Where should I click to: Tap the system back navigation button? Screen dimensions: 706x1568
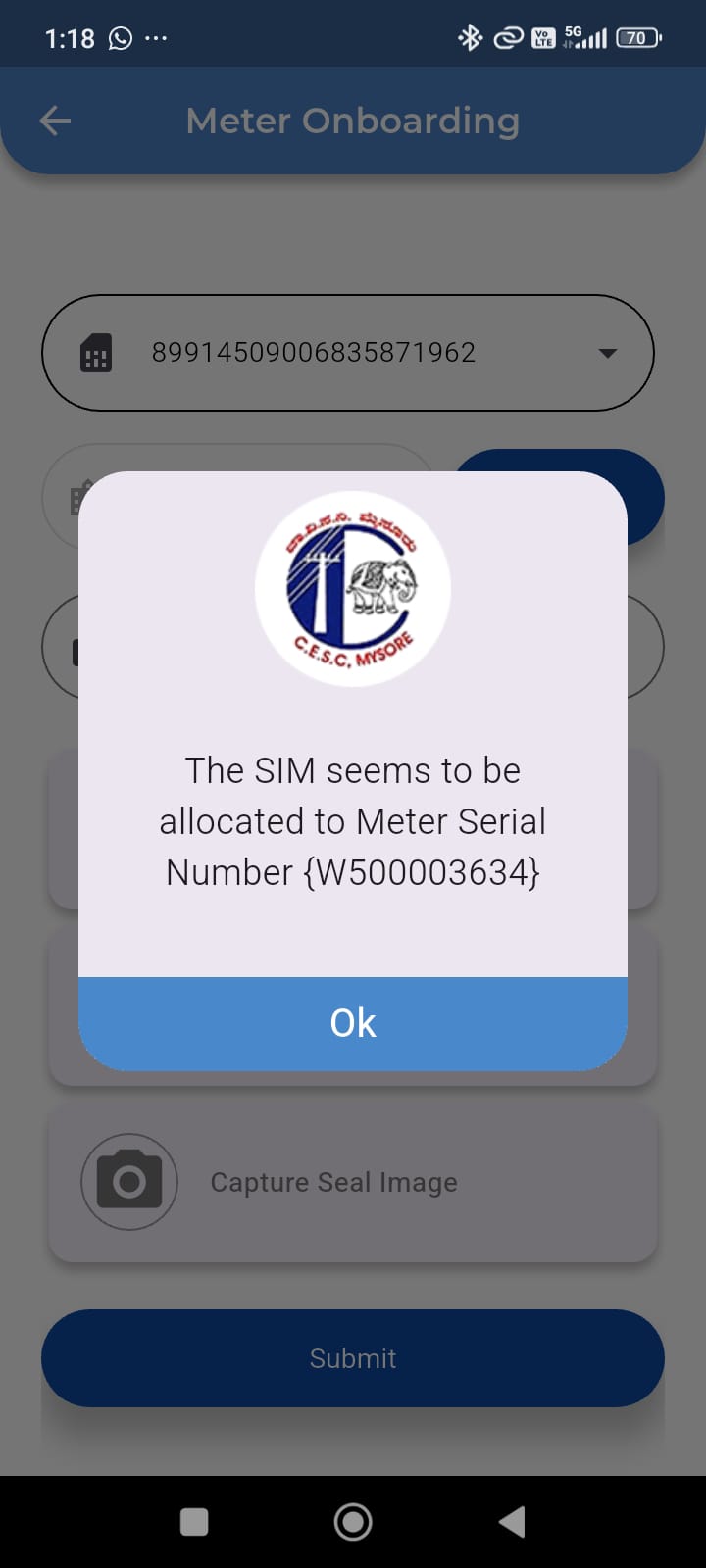coord(512,1522)
